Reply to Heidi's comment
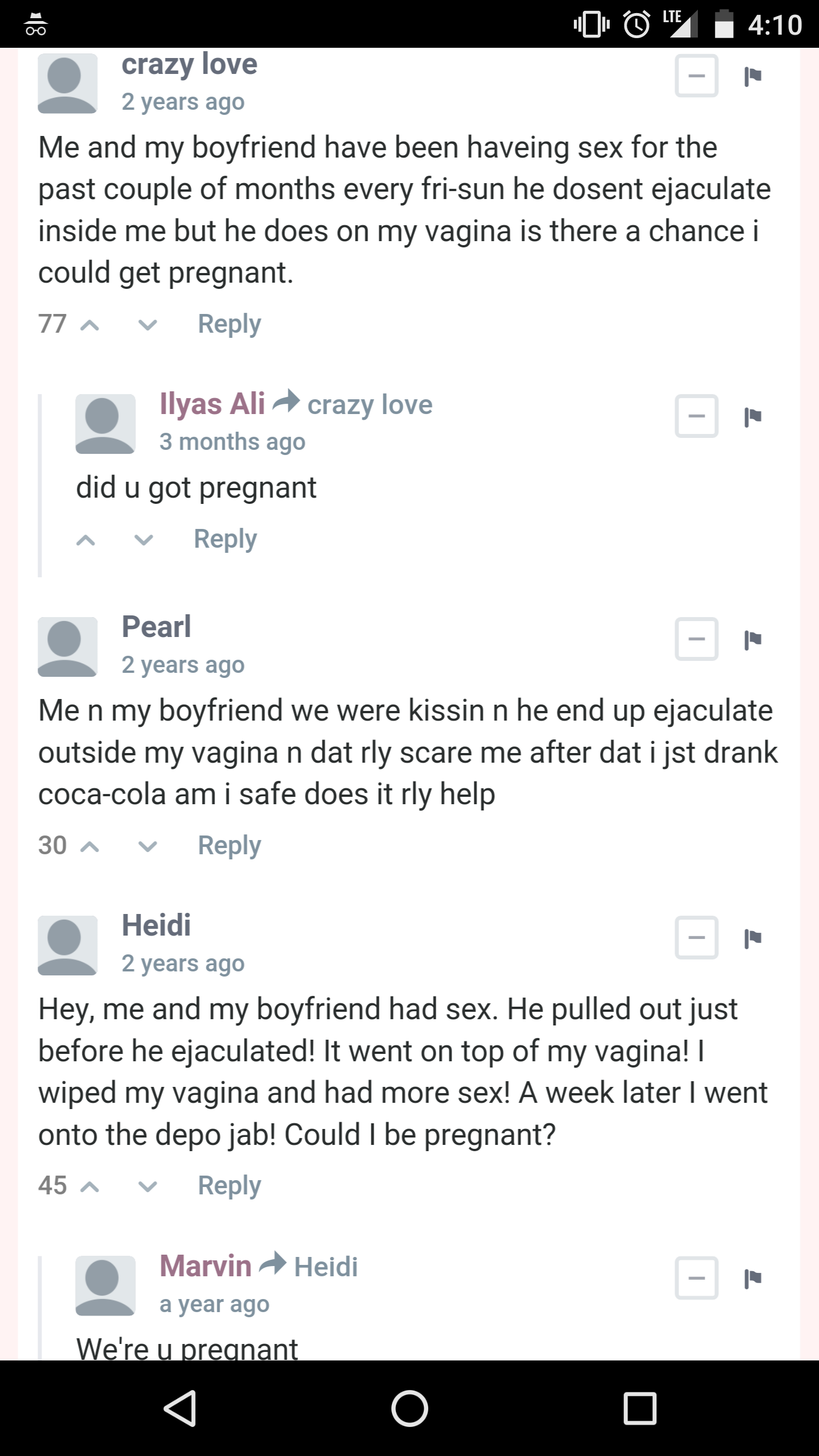The height and width of the screenshot is (1456, 819). click(x=229, y=1186)
